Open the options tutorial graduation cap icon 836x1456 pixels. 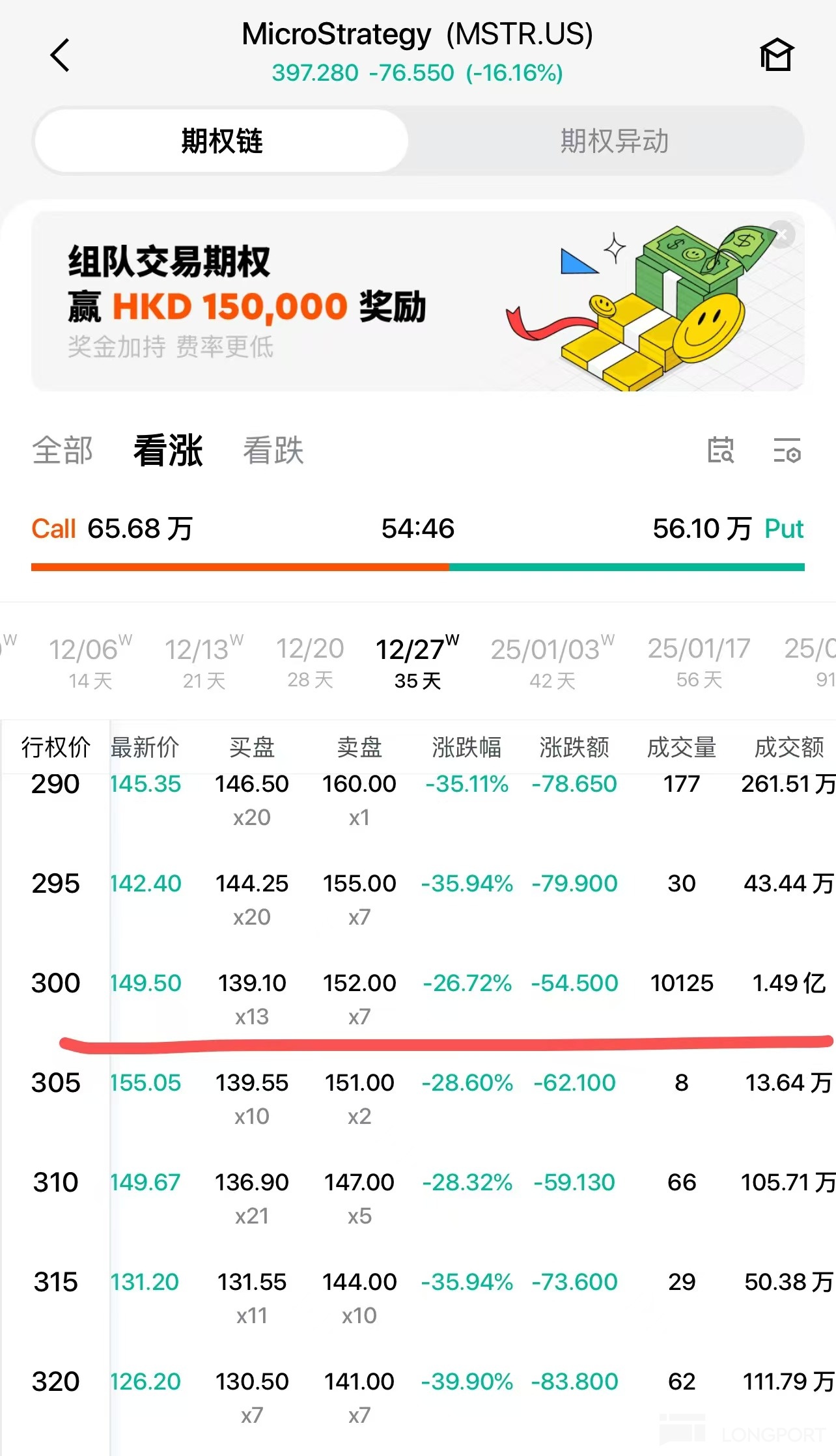776,55
